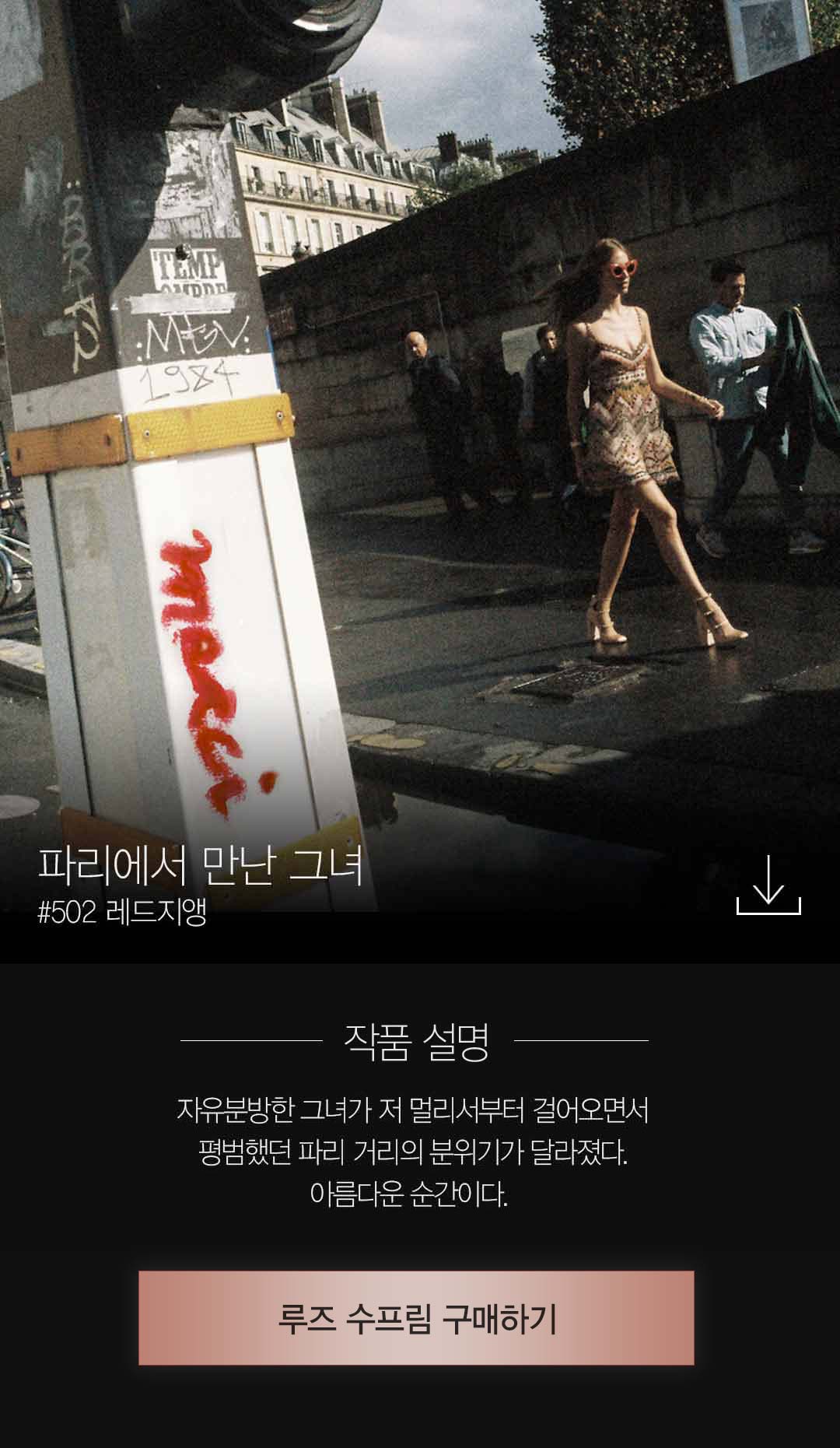The image size is (840, 1448).
Task: Tap 루즈 수프림 구매하기 button
Action: click(x=416, y=1318)
